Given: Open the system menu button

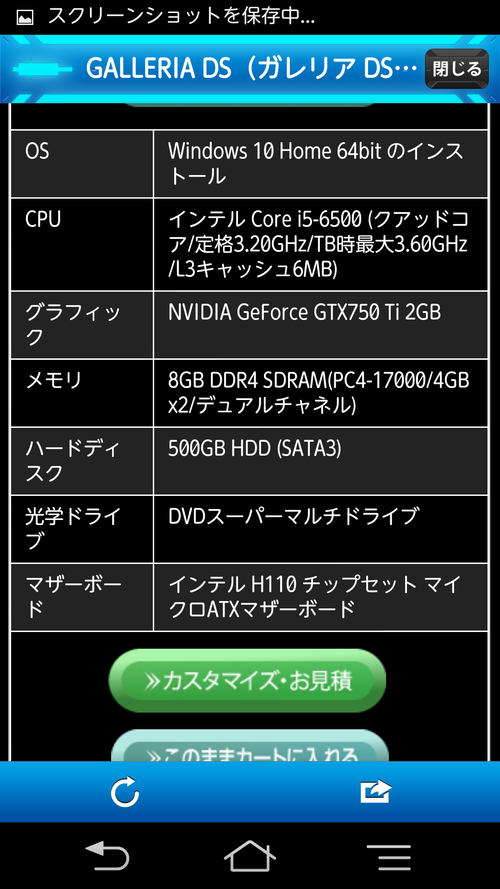Looking at the screenshot, I should [x=389, y=857].
